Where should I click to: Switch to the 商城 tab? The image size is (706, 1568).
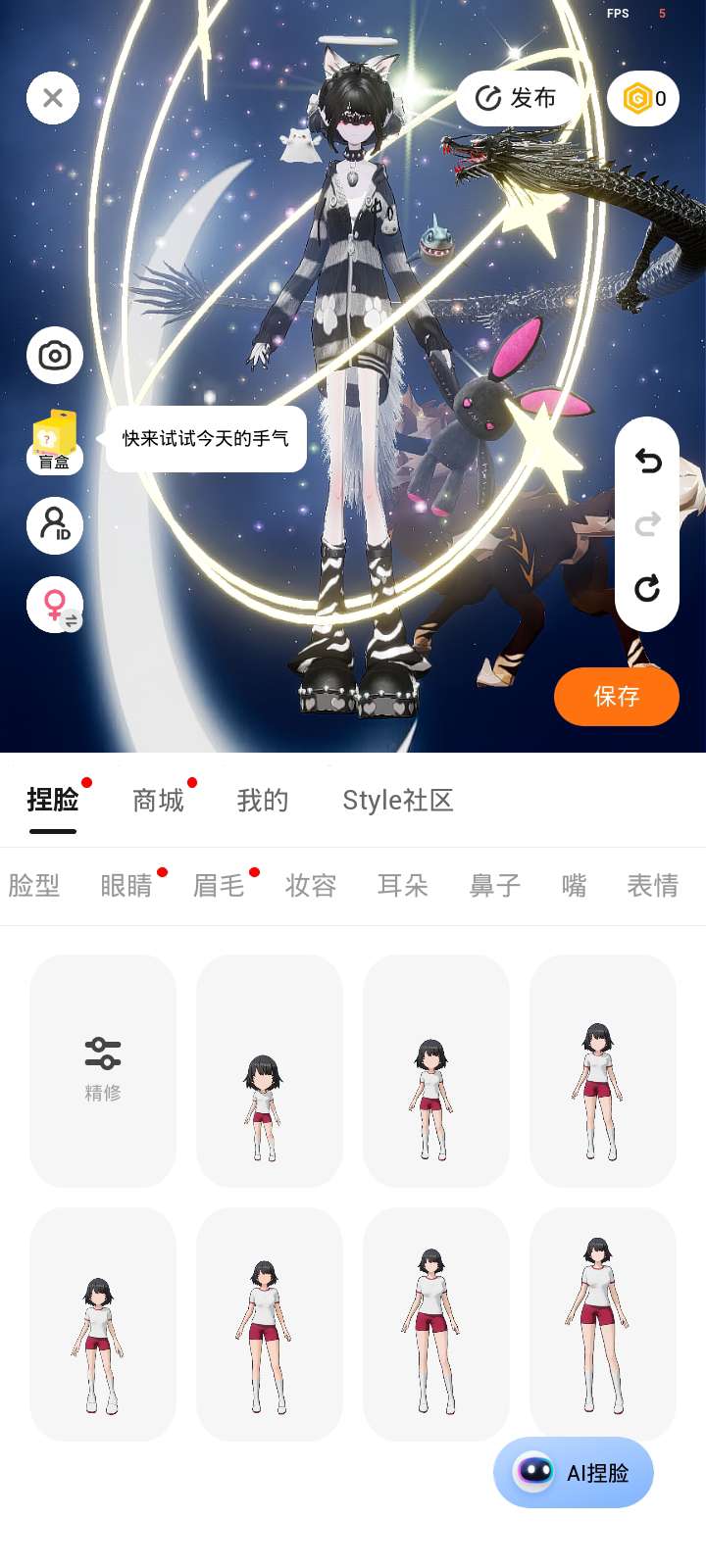[158, 801]
